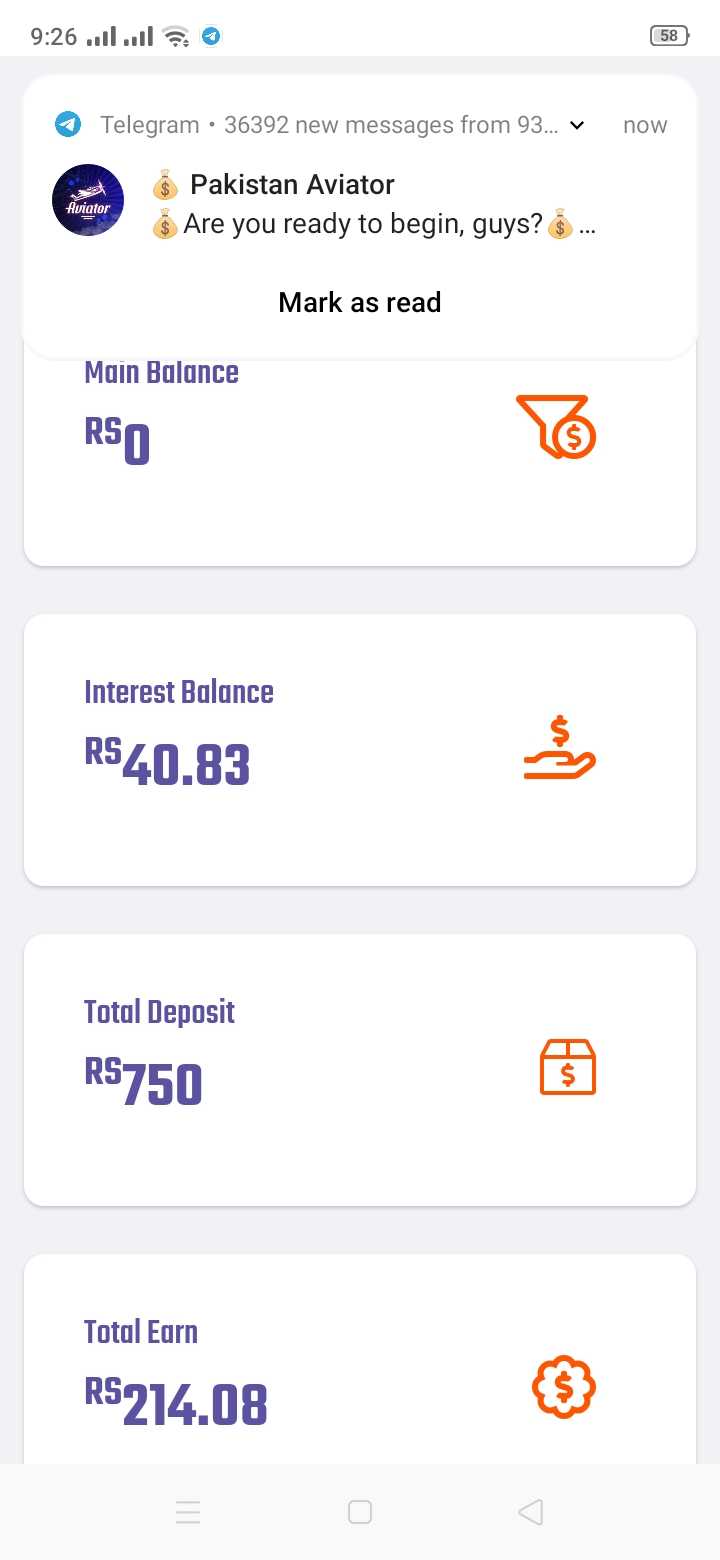
Task: Open recent apps from the navigation bar
Action: [188, 1512]
